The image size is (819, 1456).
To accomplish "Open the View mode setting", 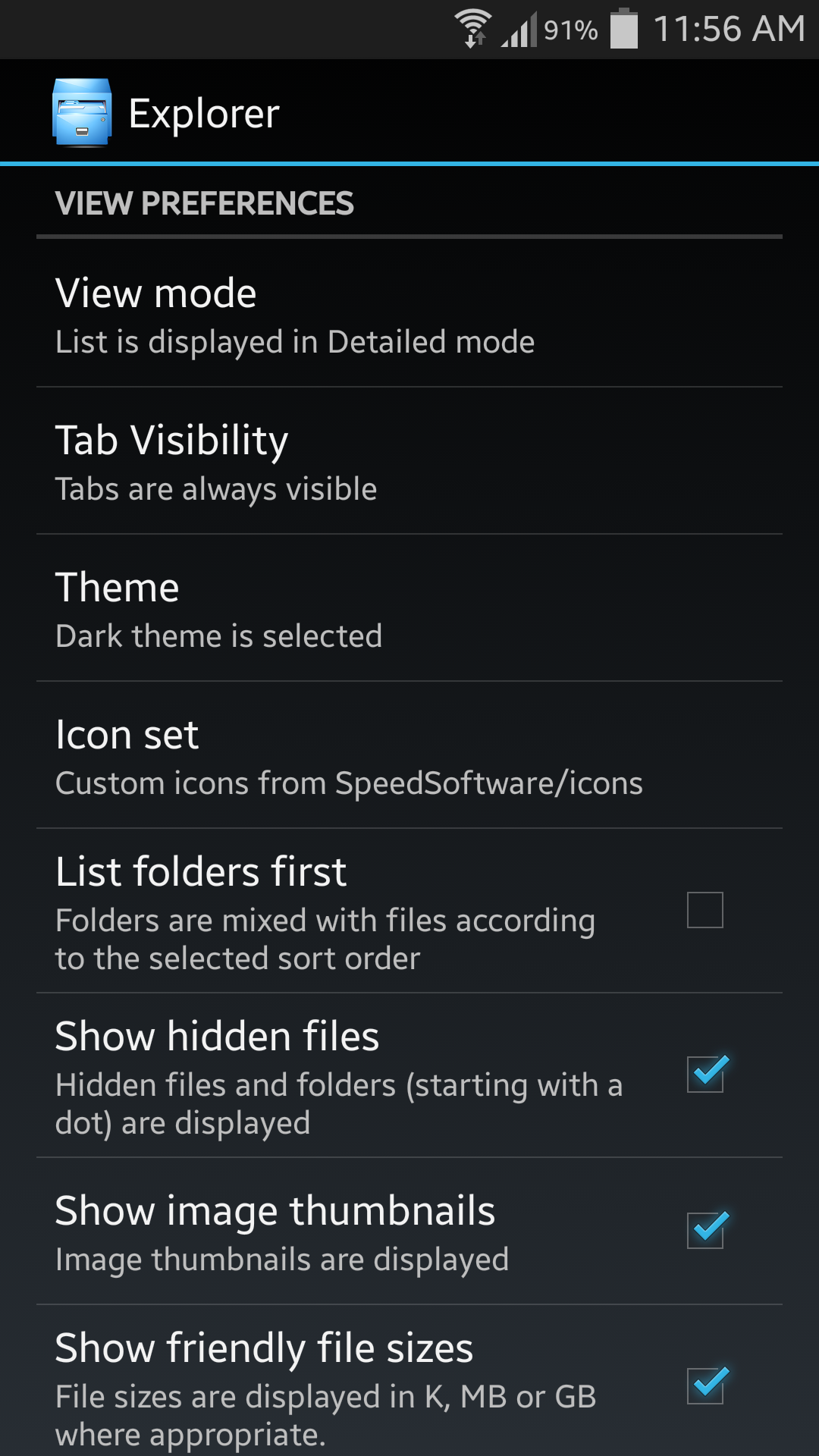I will click(409, 314).
